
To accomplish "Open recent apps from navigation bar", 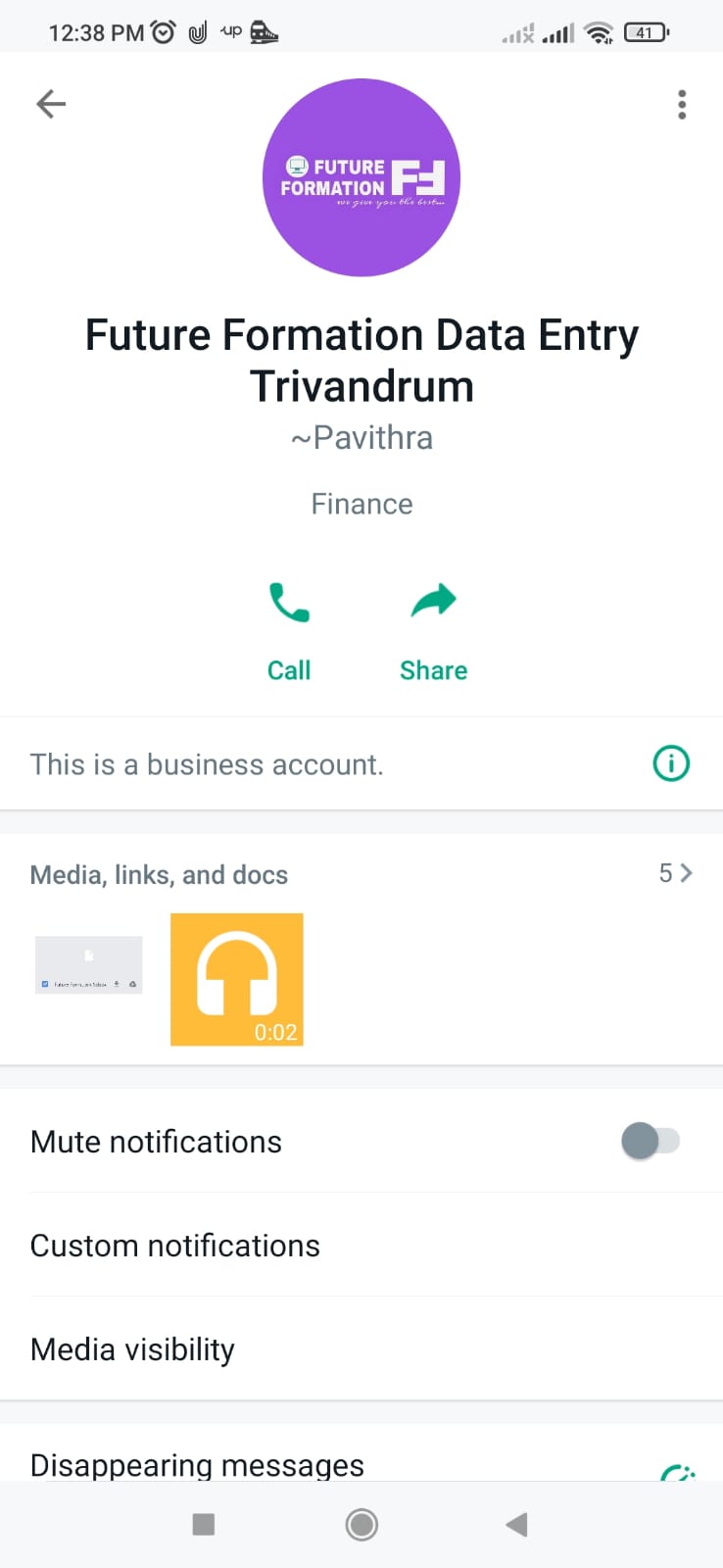I will point(204,1525).
